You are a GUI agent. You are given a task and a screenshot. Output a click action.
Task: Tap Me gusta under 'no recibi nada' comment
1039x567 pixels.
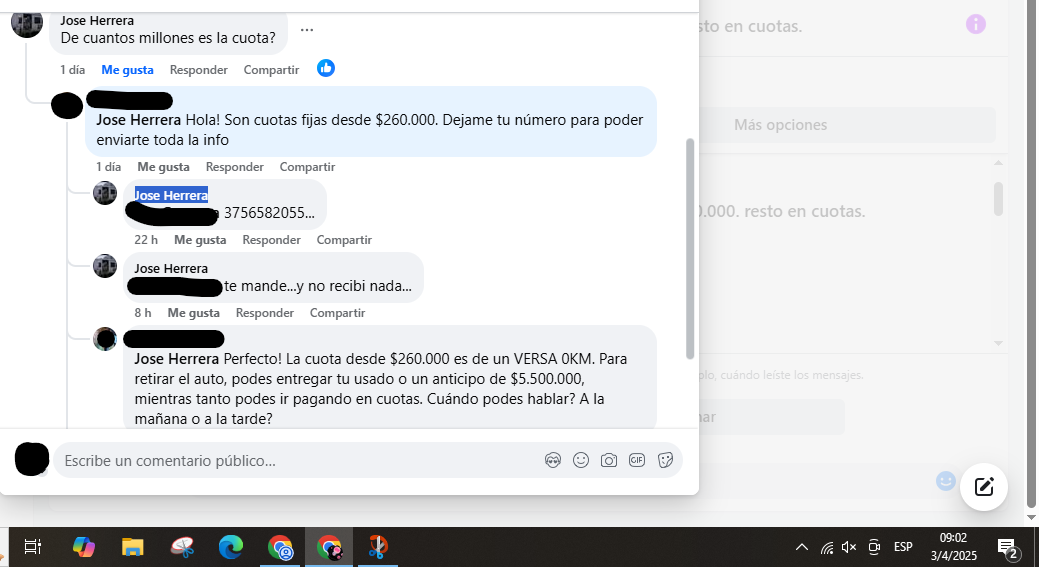click(193, 313)
